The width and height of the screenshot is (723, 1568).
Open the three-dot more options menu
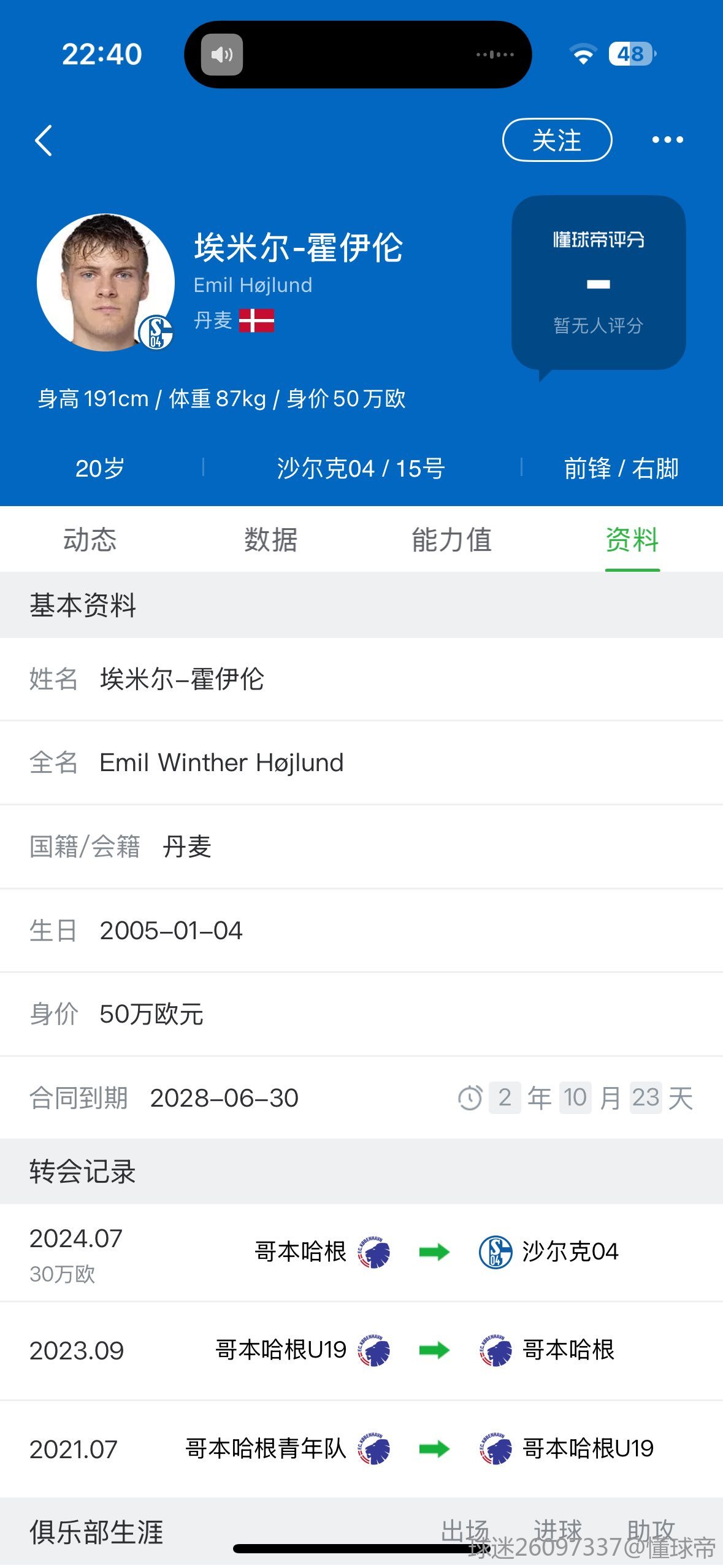point(667,140)
